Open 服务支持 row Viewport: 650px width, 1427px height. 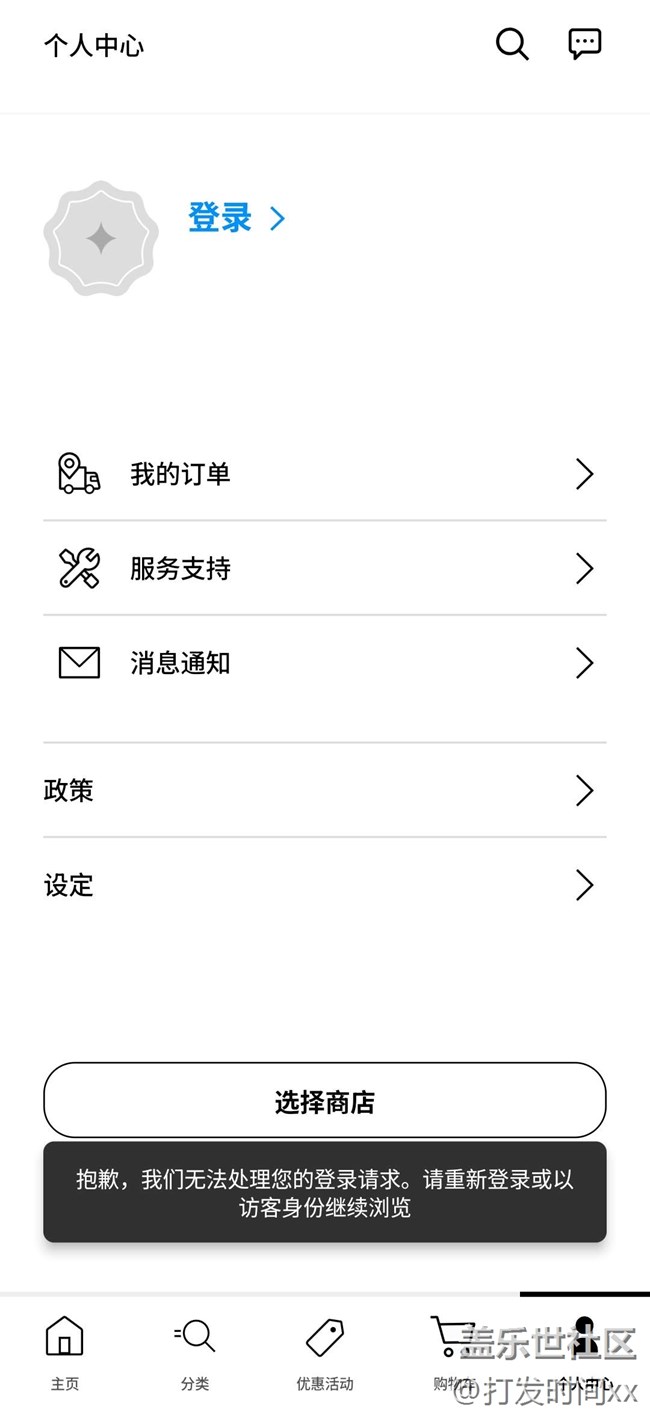pyautogui.click(x=325, y=568)
